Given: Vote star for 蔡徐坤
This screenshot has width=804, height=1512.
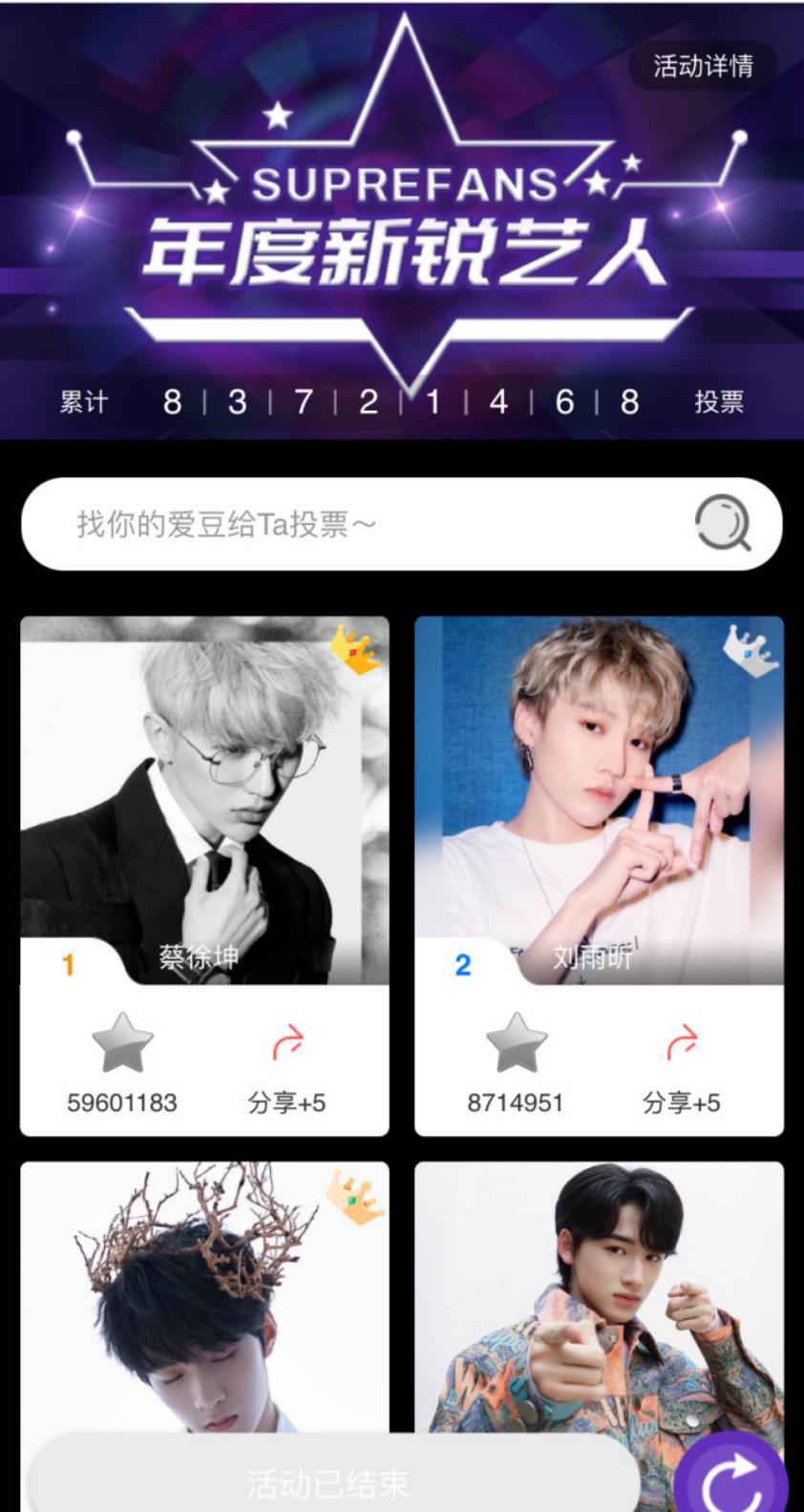Looking at the screenshot, I should 122,1043.
